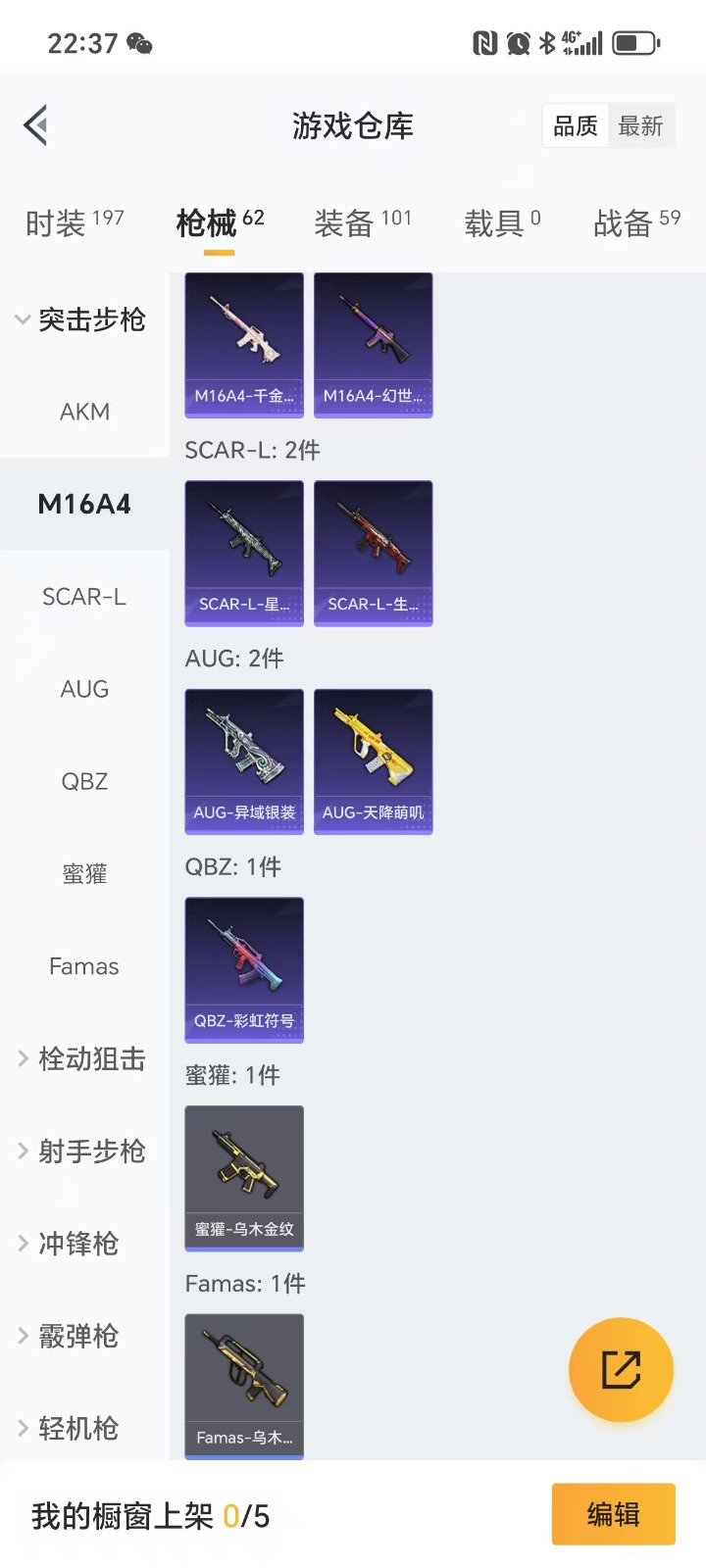Expand the 栓动狙击 category
The image size is (706, 1568).
pyautogui.click(x=82, y=1058)
